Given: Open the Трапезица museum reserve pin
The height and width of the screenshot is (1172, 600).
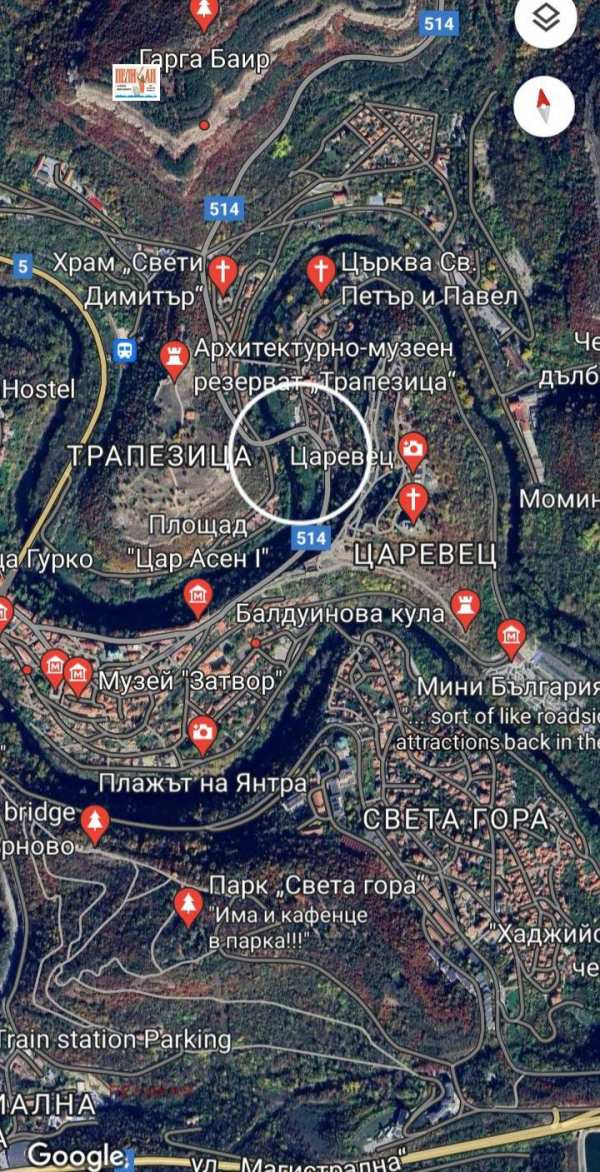Looking at the screenshot, I should tap(175, 358).
